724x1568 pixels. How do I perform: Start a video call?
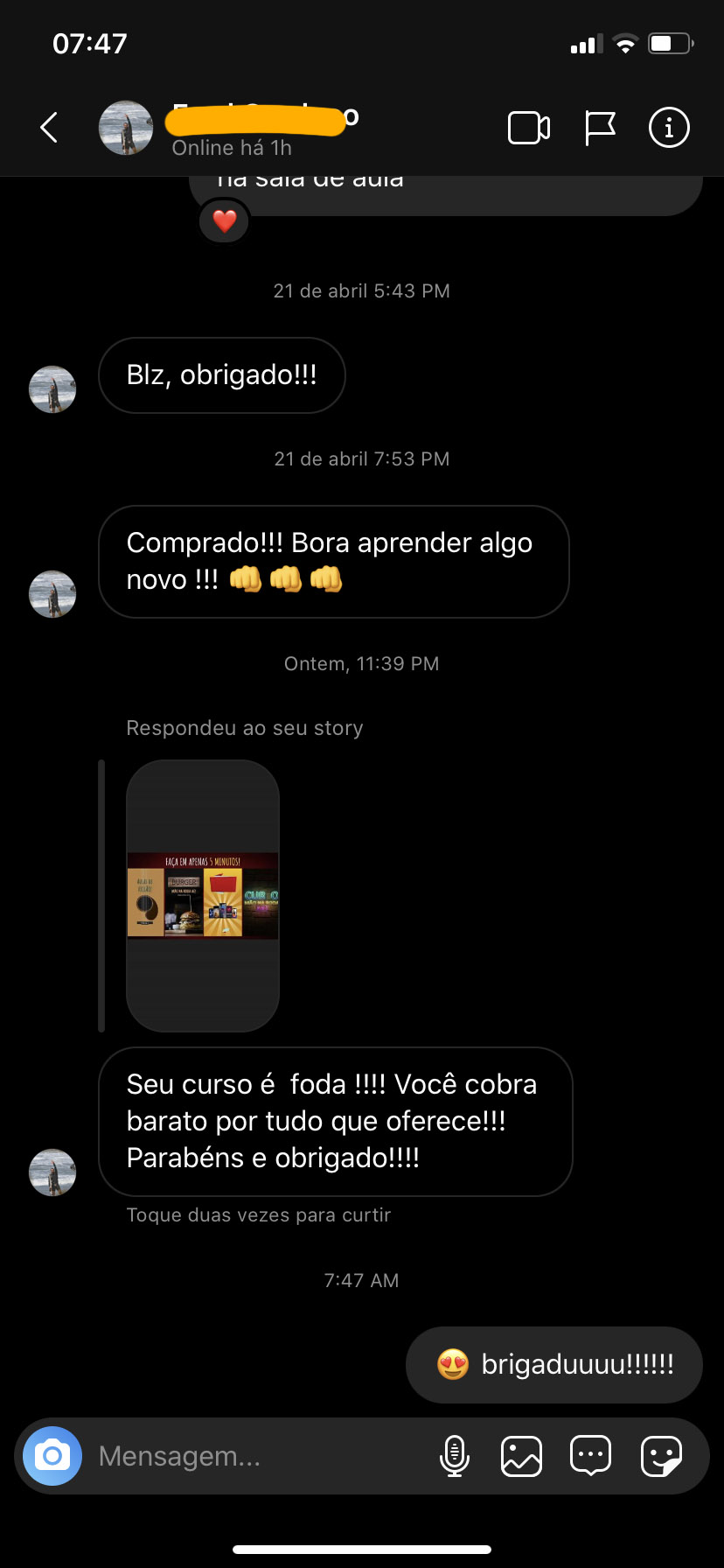pyautogui.click(x=529, y=128)
